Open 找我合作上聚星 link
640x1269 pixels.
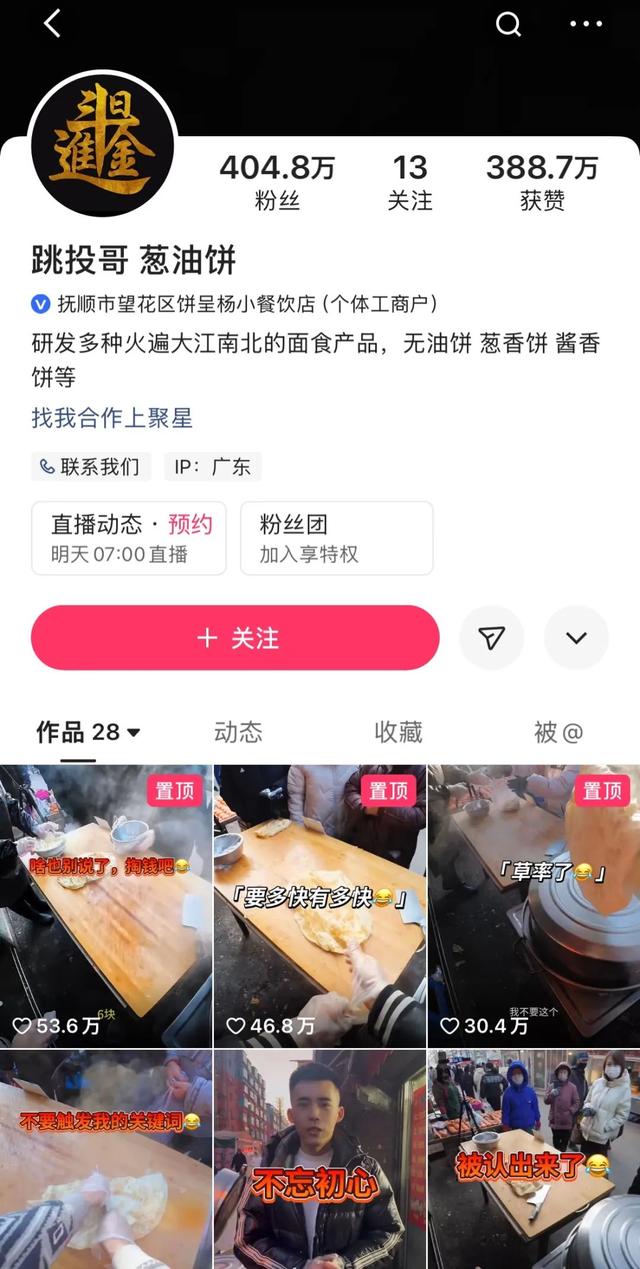(x=112, y=418)
